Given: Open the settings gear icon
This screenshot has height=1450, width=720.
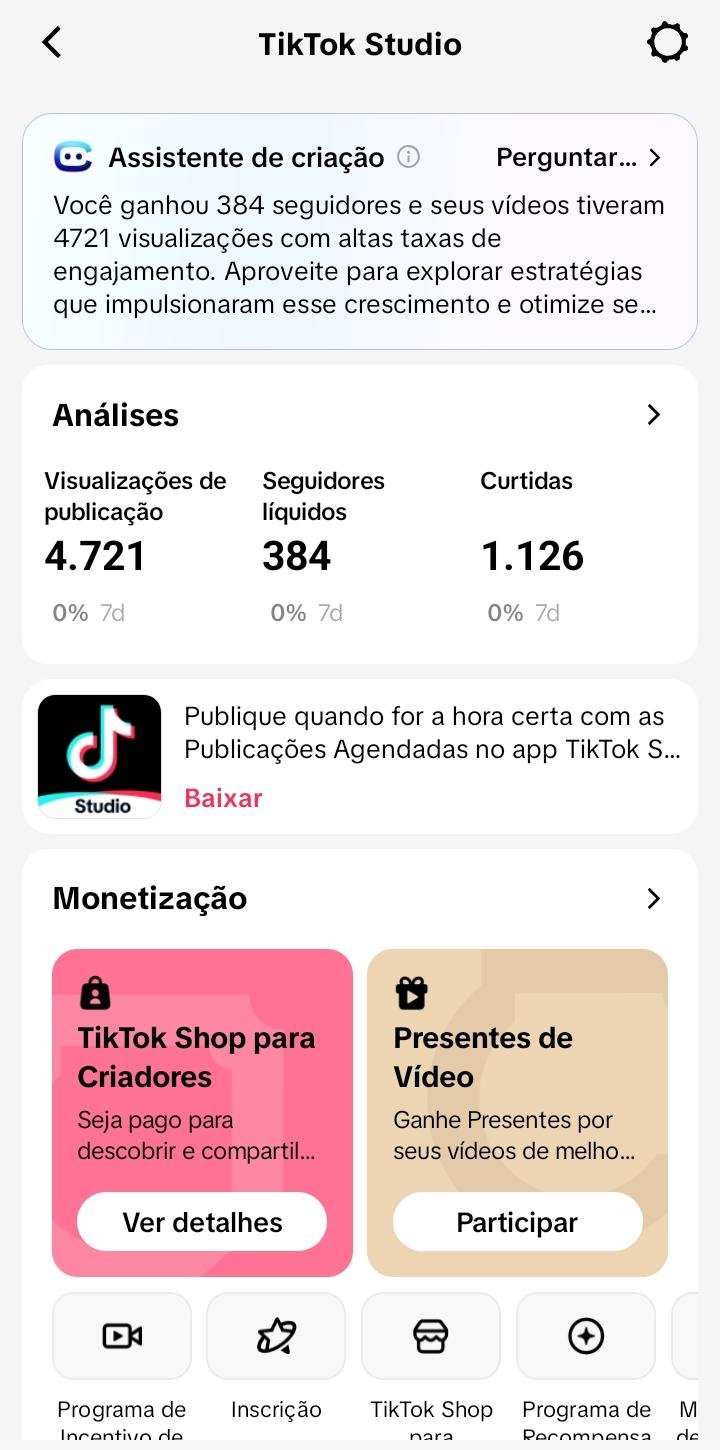Looking at the screenshot, I should pos(667,44).
